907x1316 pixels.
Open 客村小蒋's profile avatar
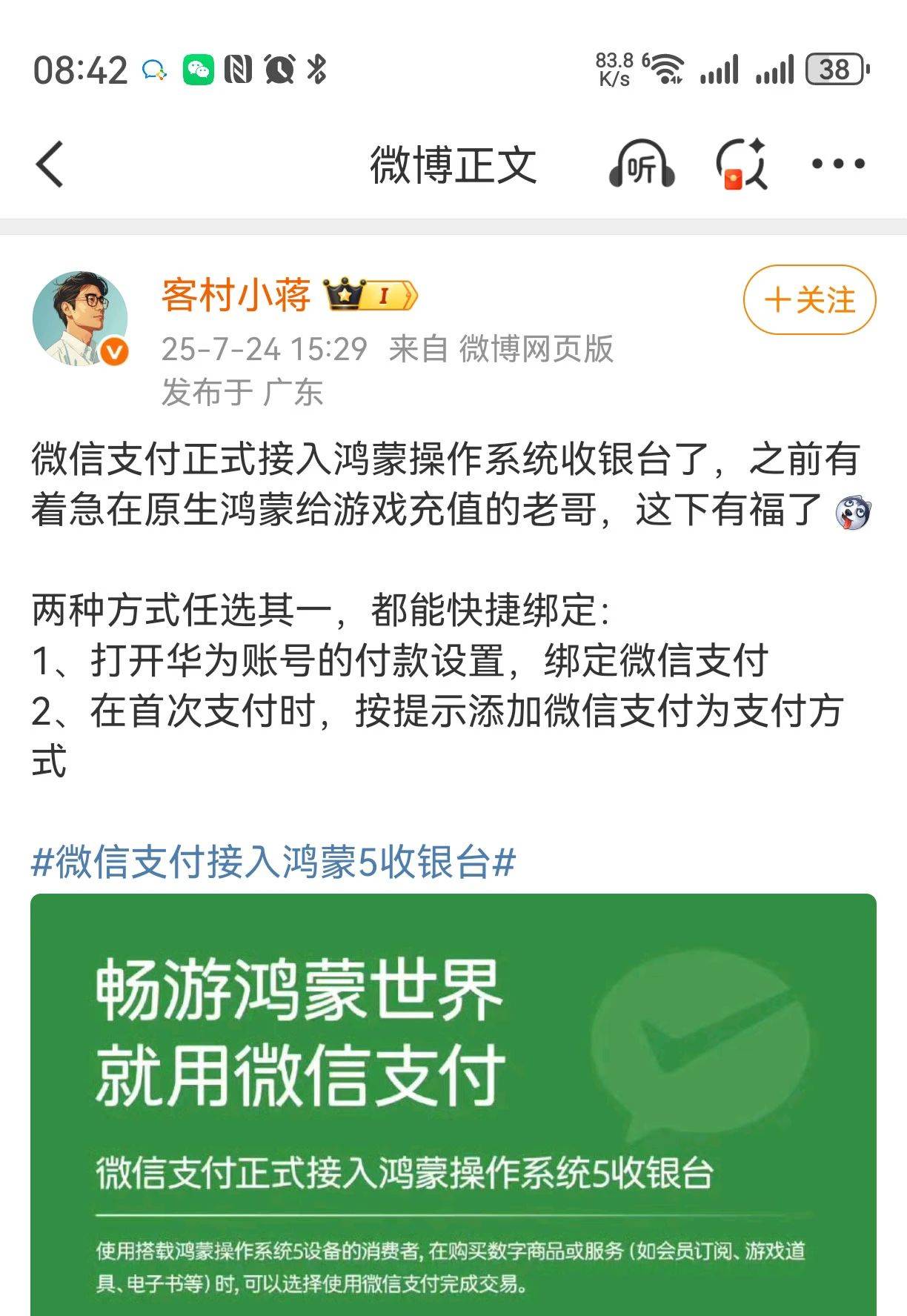pyautogui.click(x=80, y=318)
